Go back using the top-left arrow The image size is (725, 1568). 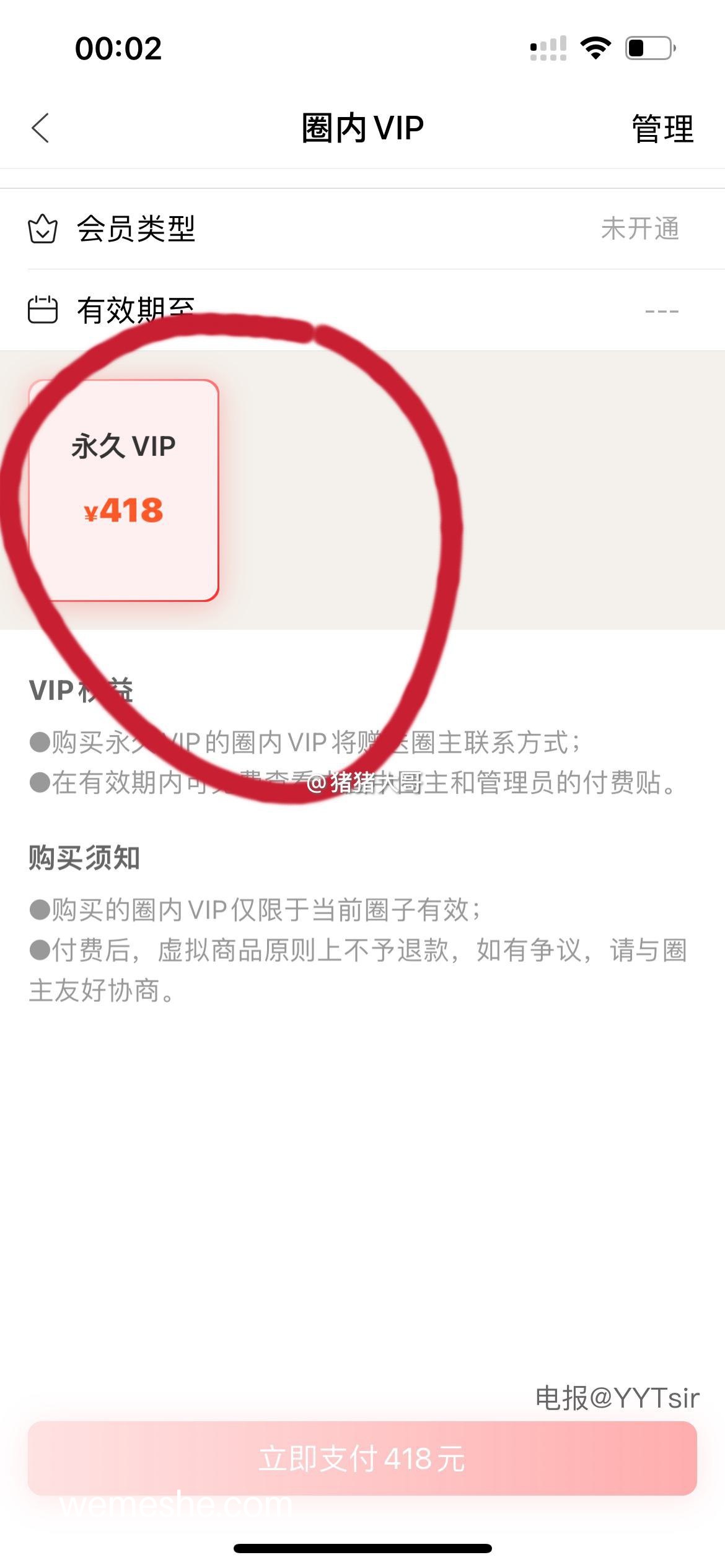[40, 128]
